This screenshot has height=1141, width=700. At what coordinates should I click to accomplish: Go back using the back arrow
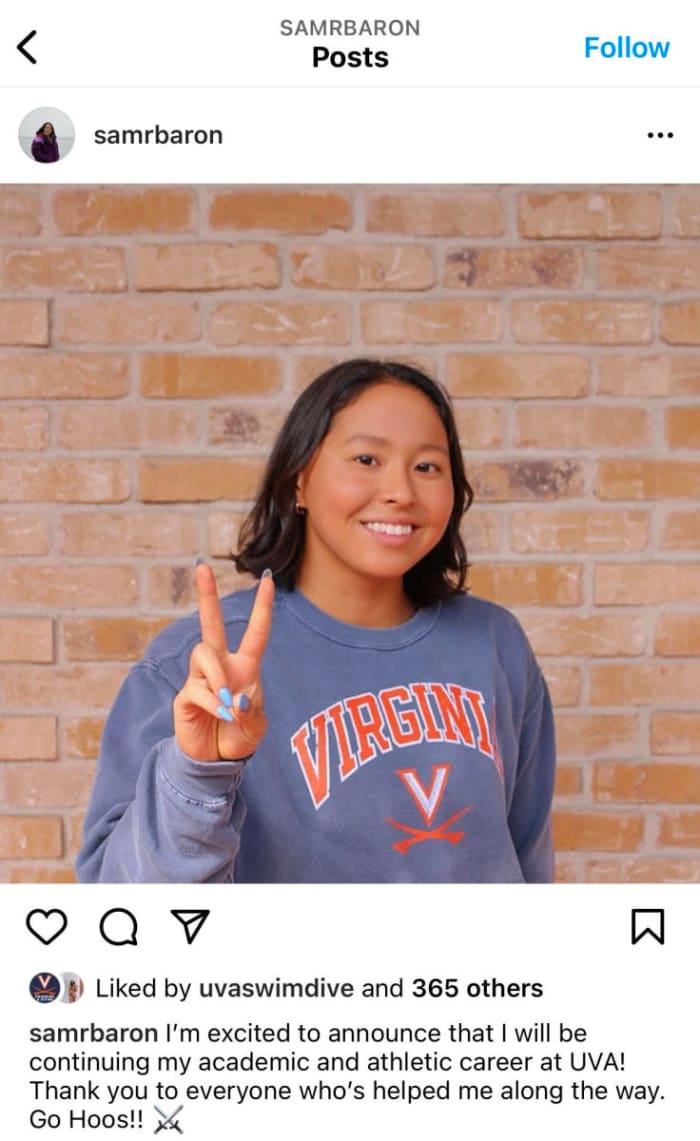point(28,46)
